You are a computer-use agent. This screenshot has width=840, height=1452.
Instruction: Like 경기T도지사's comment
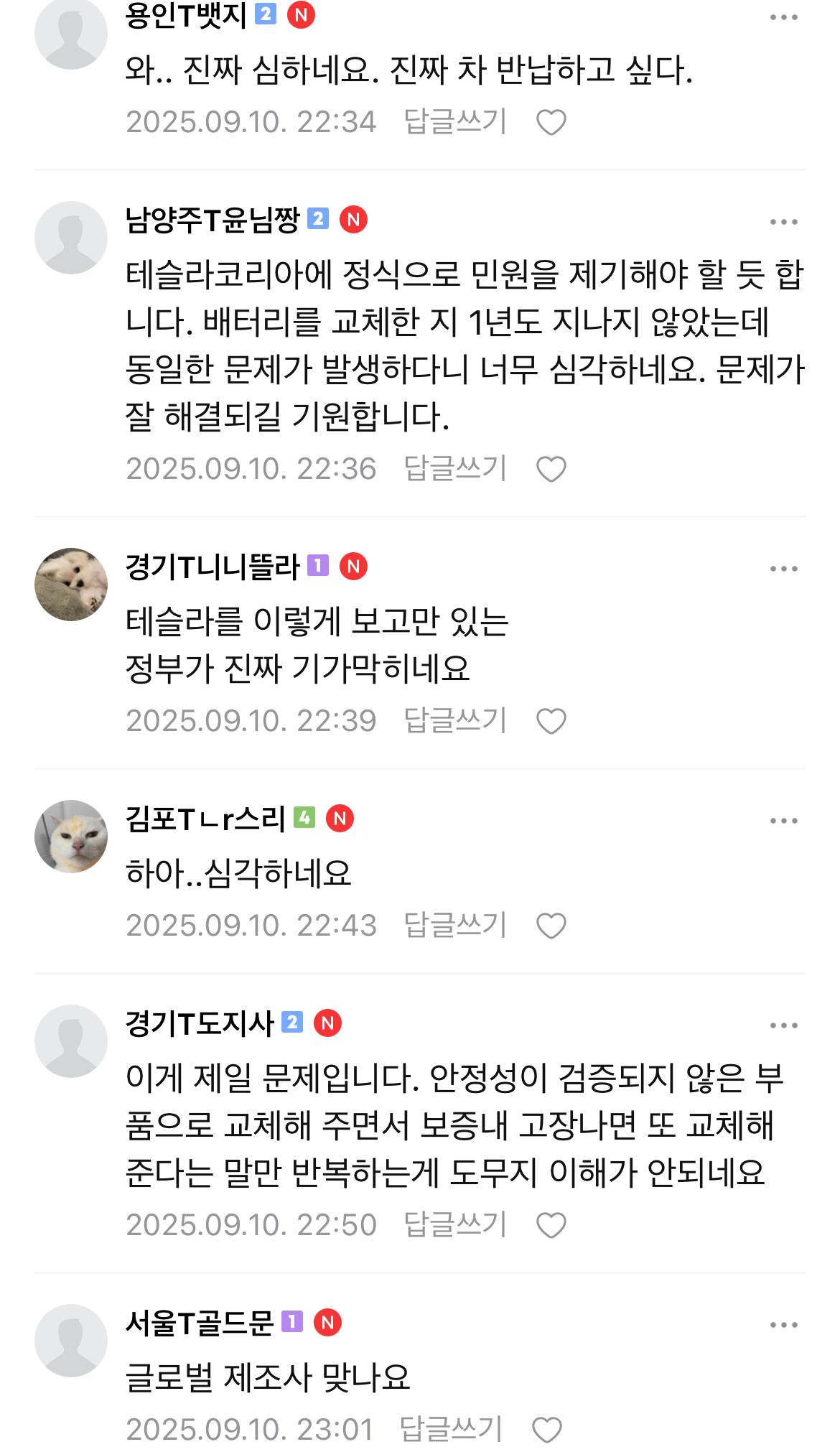coord(551,1226)
